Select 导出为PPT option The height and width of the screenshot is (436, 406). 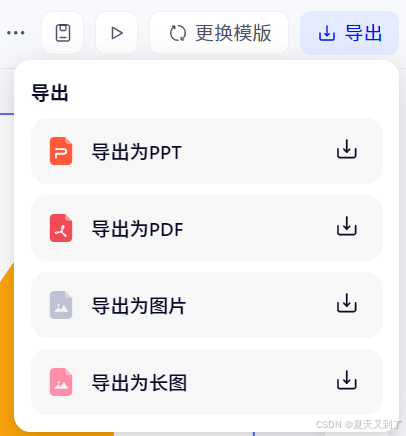(x=207, y=151)
